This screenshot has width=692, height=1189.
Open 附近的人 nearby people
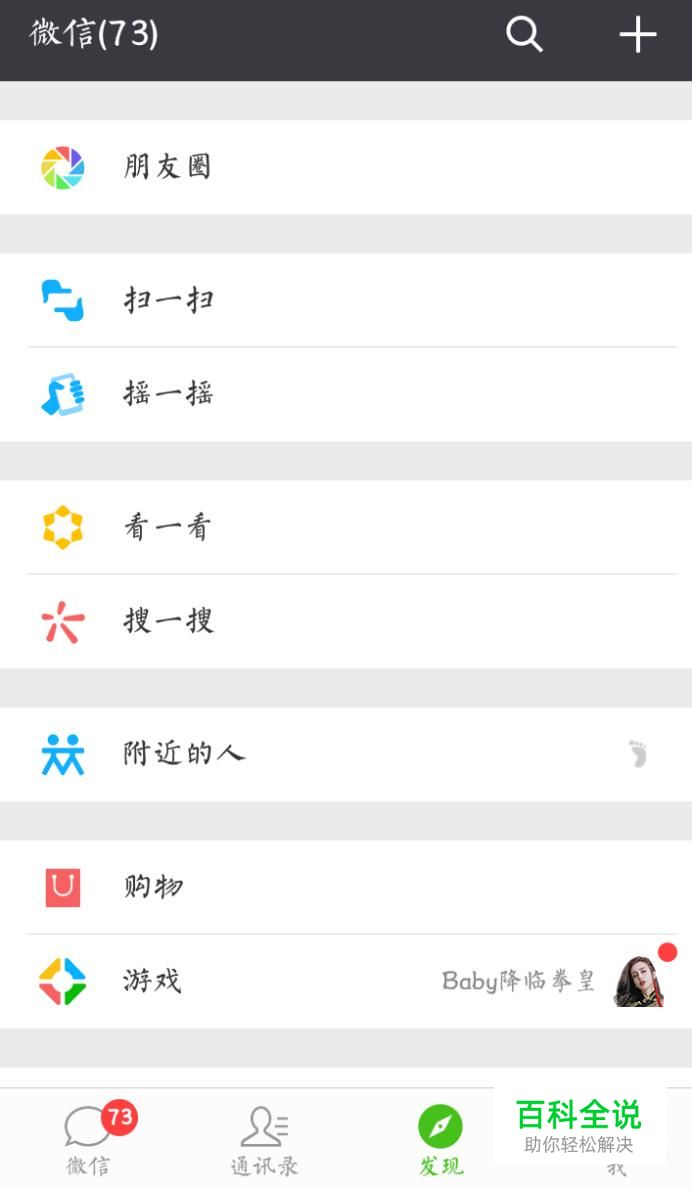(x=346, y=754)
